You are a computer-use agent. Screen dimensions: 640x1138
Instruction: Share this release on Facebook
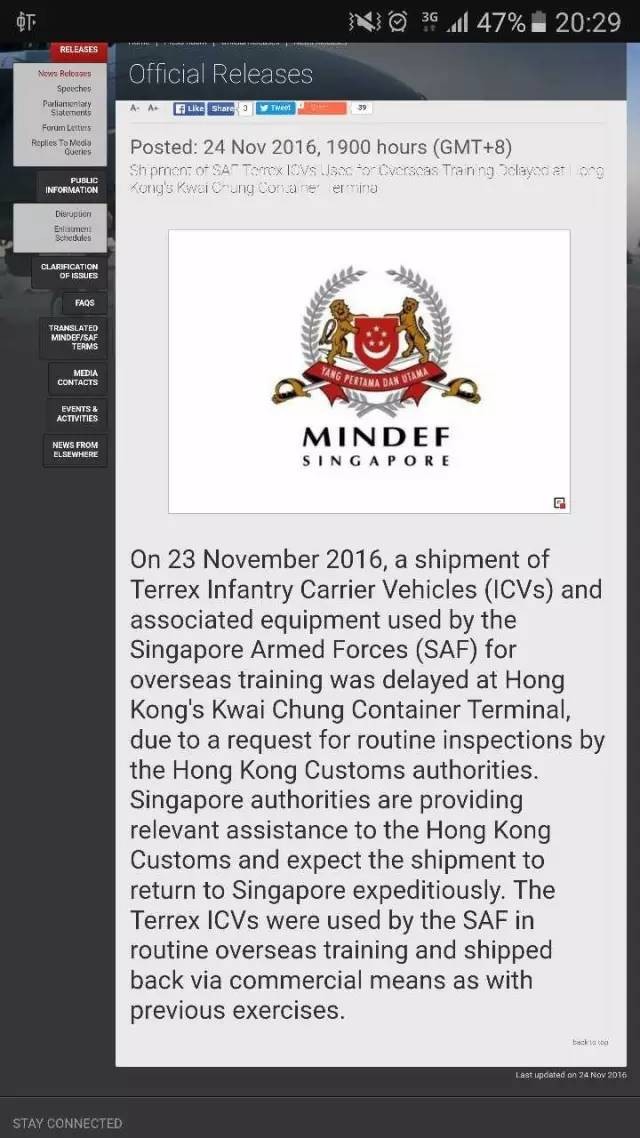(x=221, y=108)
